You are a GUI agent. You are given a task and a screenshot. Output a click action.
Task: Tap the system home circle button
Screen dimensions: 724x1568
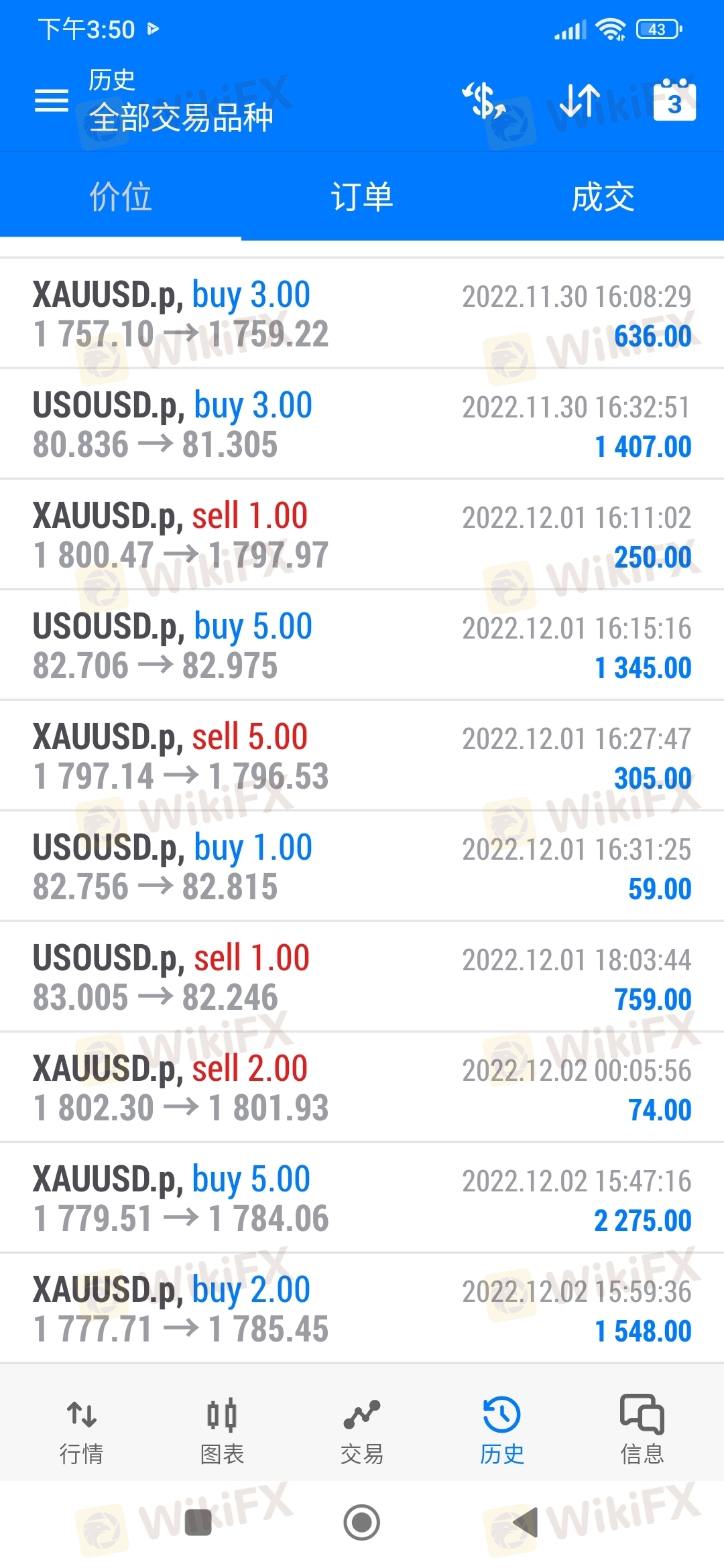(362, 1522)
